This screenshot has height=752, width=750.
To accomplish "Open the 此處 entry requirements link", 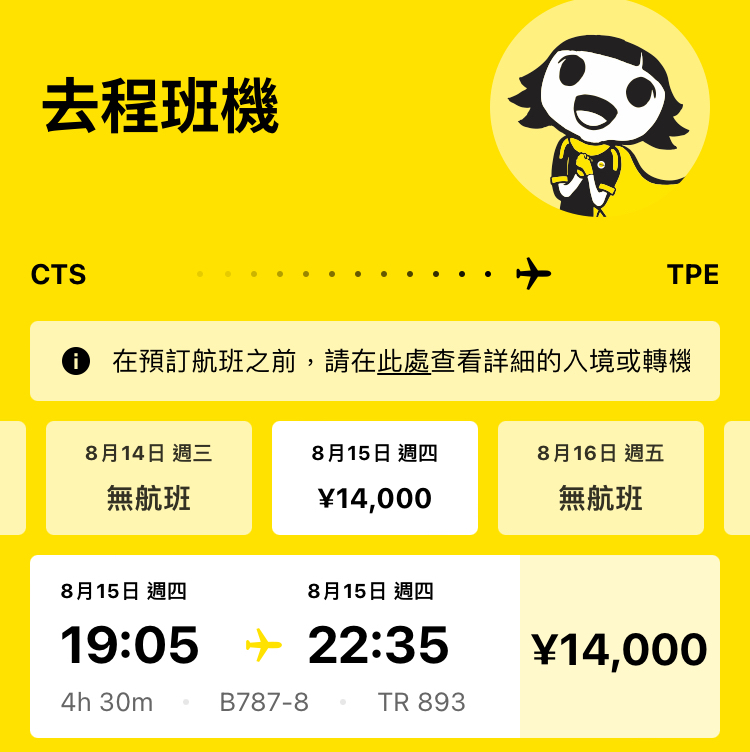I will click(403, 362).
